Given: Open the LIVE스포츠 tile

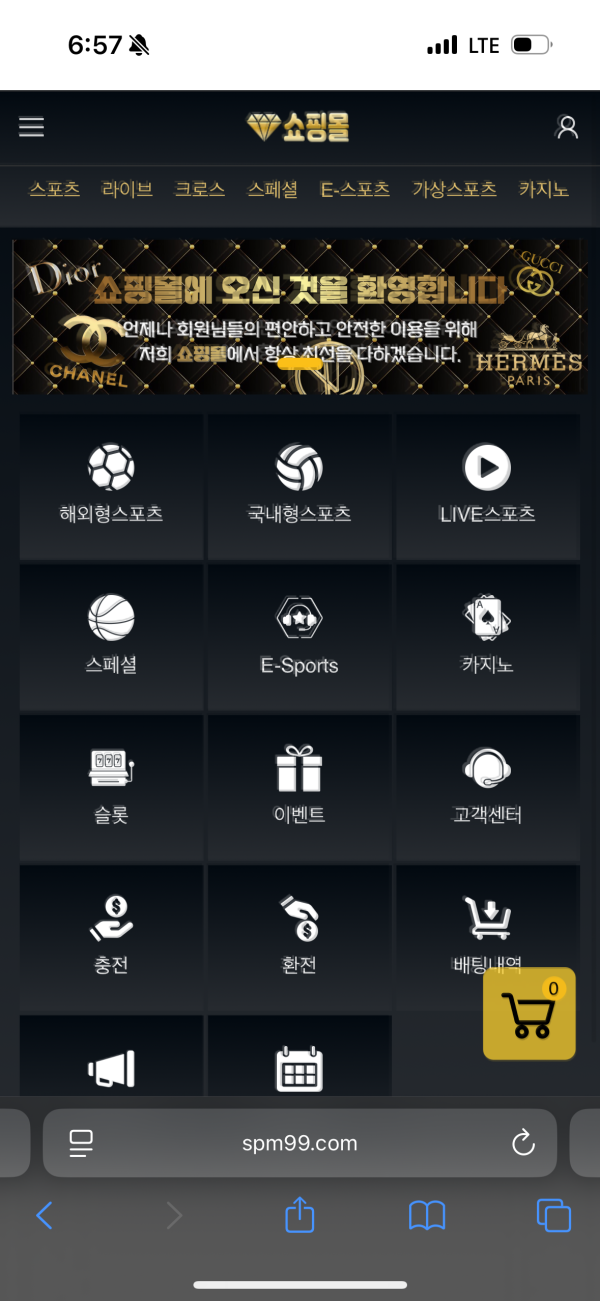Looking at the screenshot, I should [x=487, y=487].
